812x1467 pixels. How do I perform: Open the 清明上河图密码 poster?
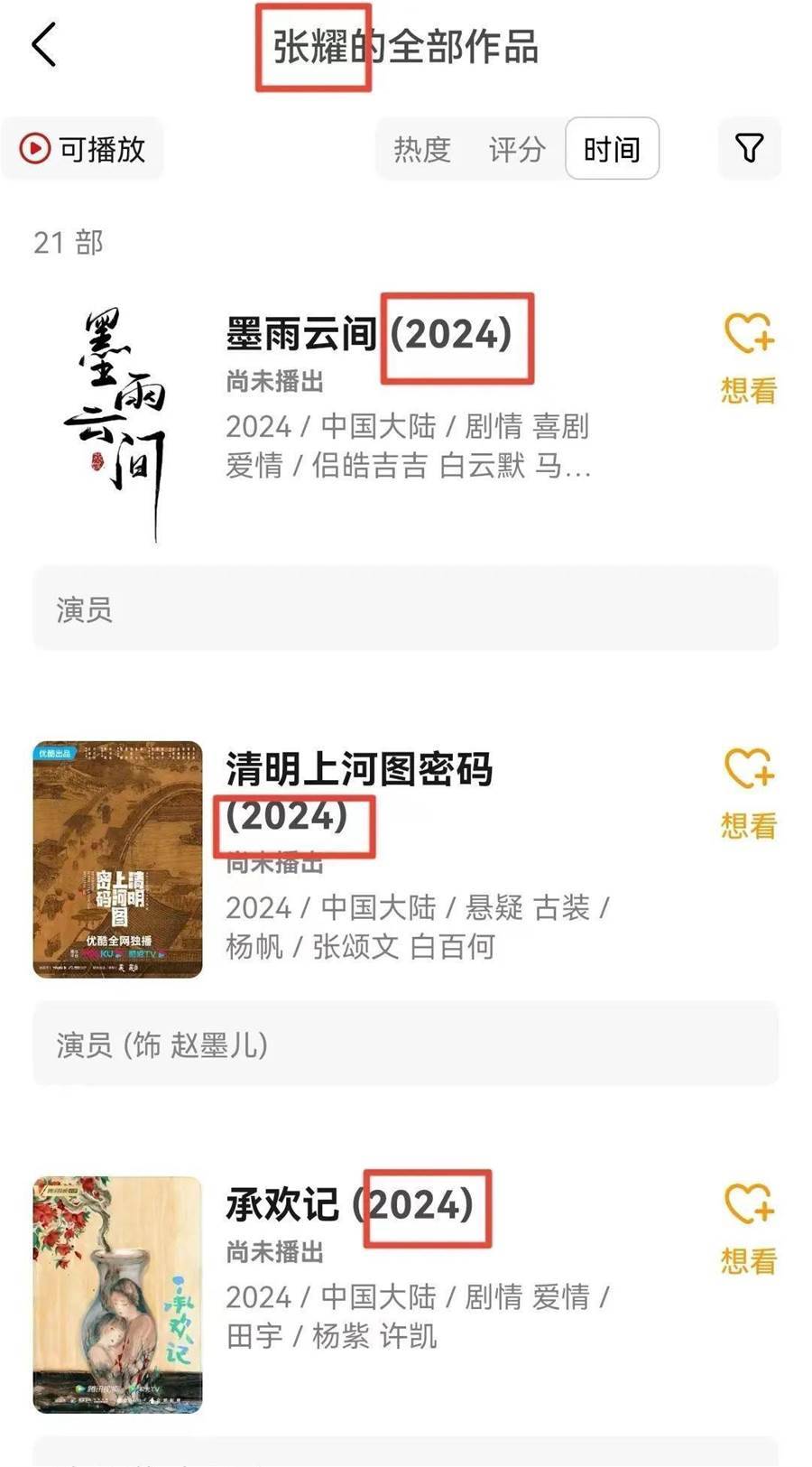(x=117, y=859)
